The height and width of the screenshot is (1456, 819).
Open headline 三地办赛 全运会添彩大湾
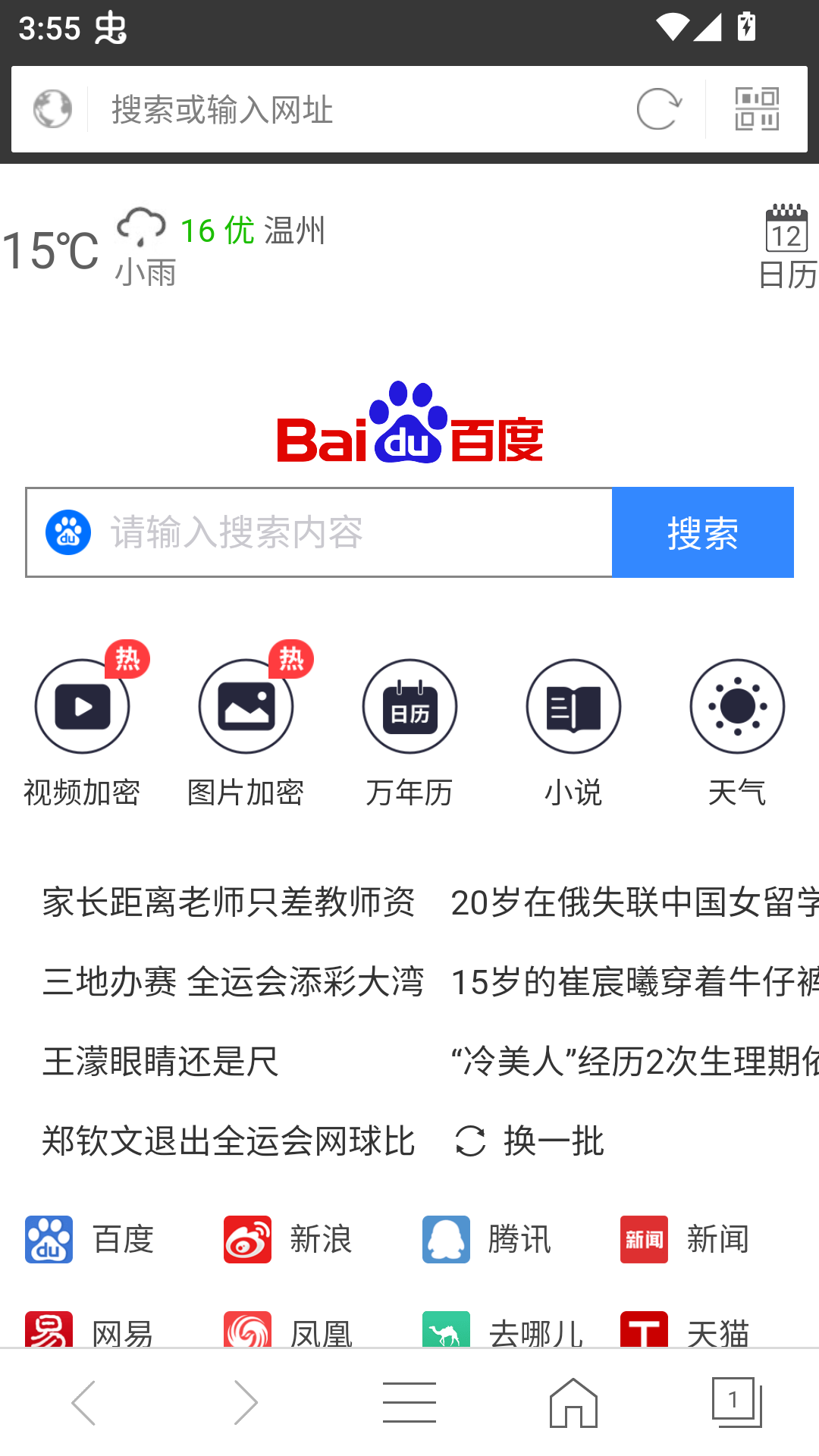[232, 981]
